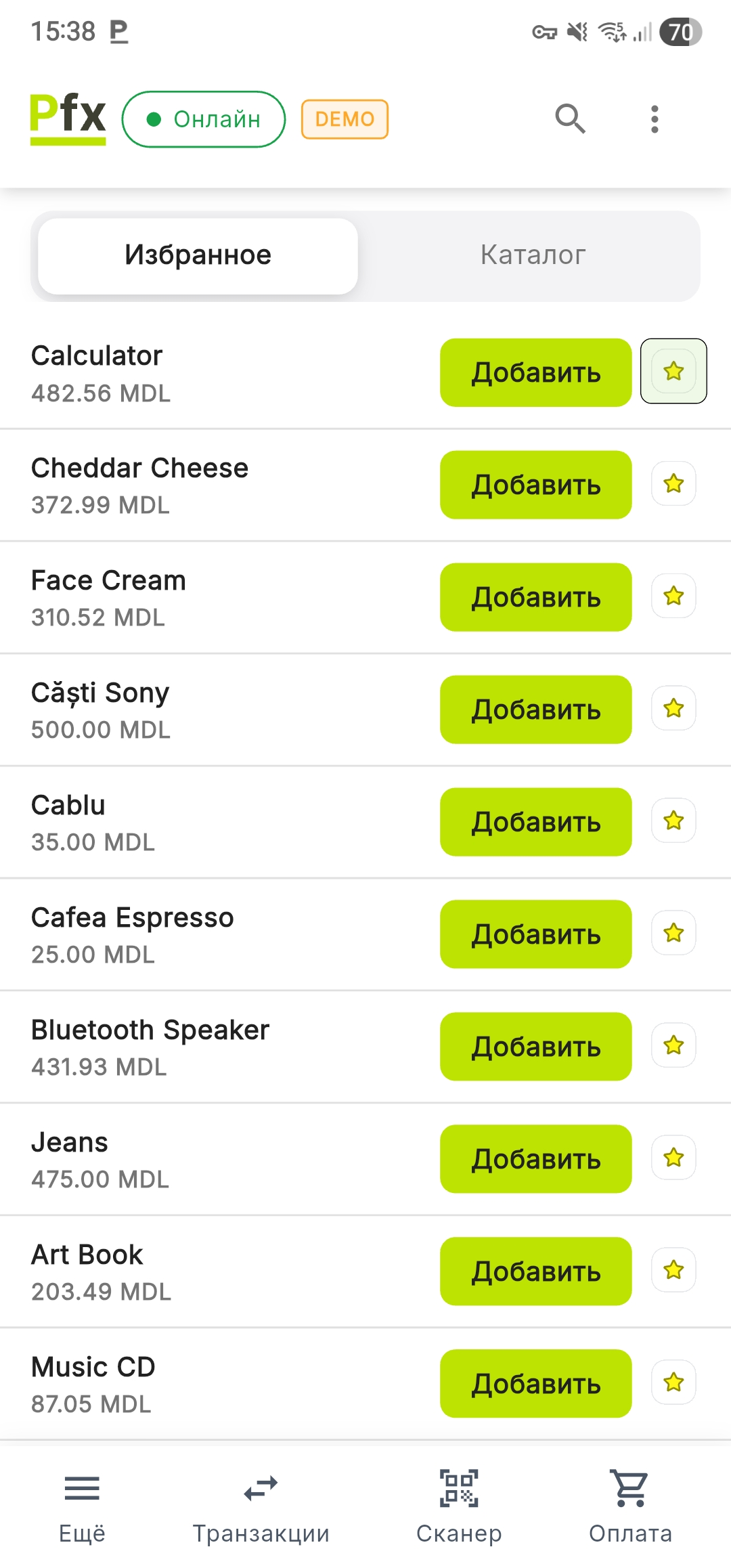Tap Добавить next to Căști Sony
731x1568 pixels.
[535, 710]
